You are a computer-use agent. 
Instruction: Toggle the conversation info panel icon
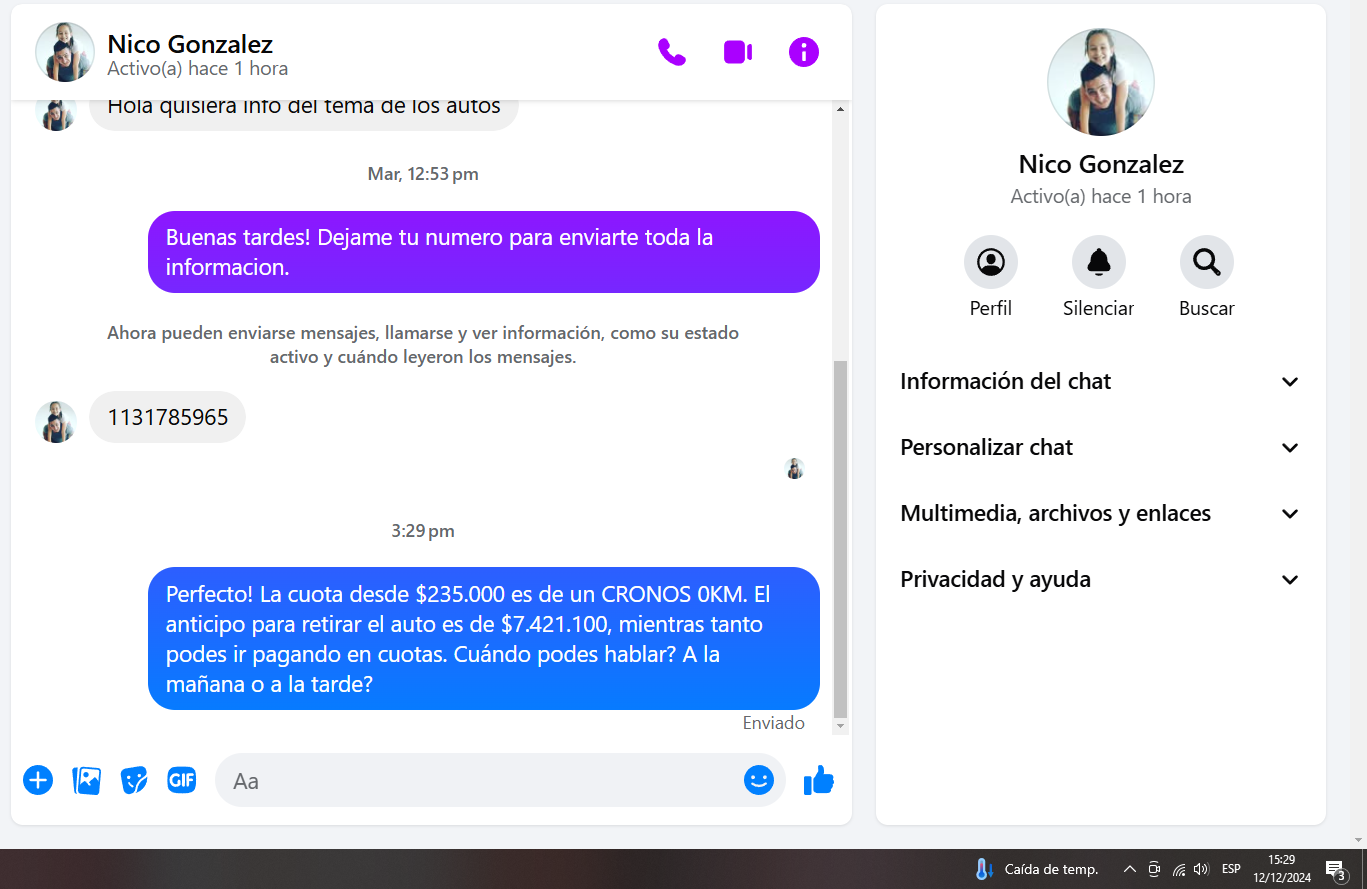[x=804, y=52]
